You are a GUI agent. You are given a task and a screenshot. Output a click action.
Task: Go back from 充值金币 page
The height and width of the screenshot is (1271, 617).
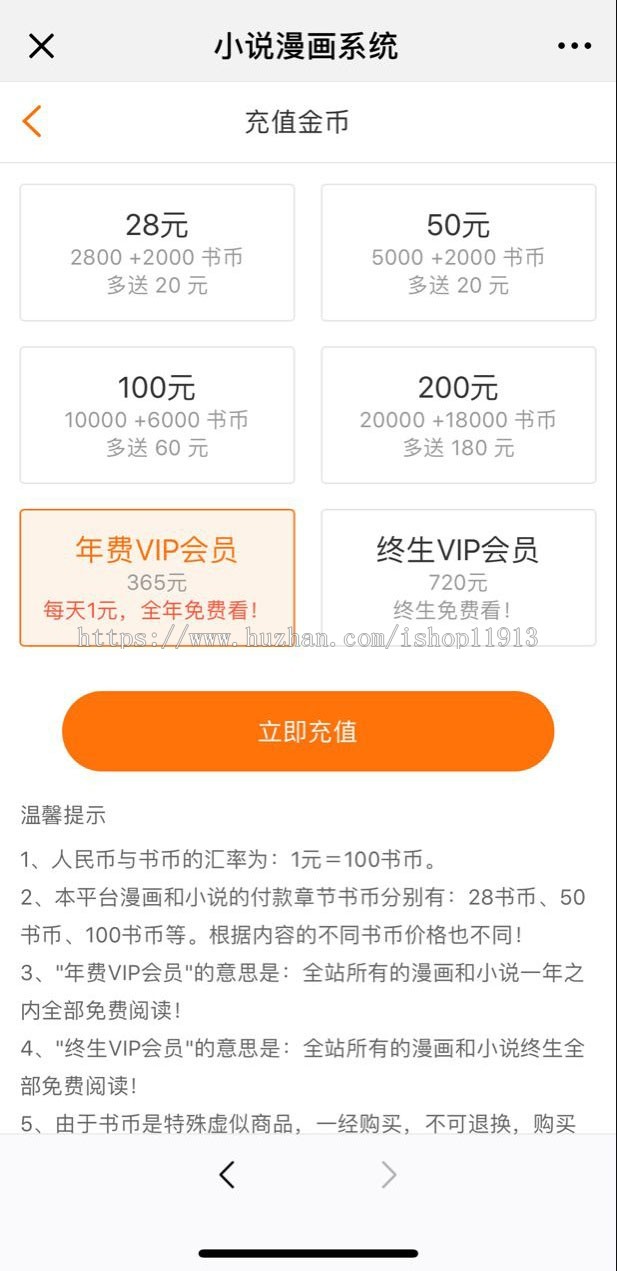point(32,121)
